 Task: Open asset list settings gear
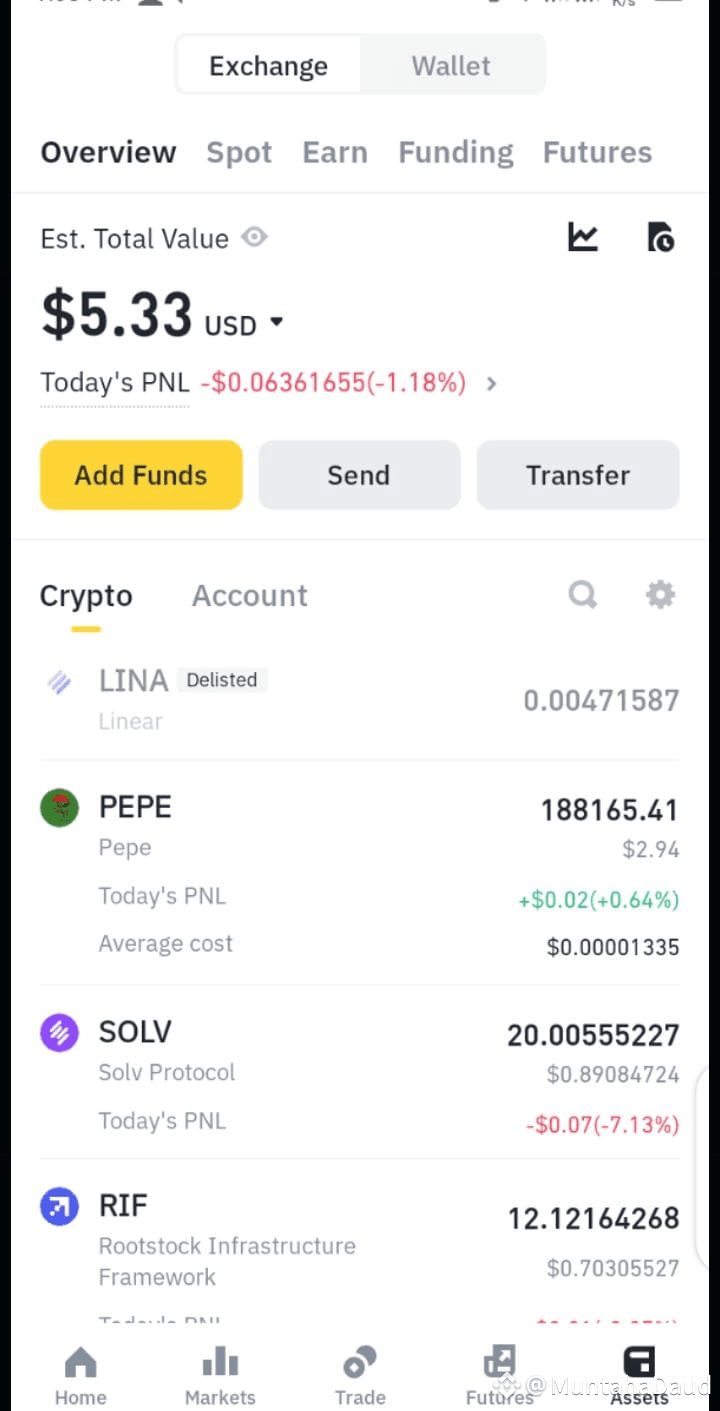coord(660,596)
